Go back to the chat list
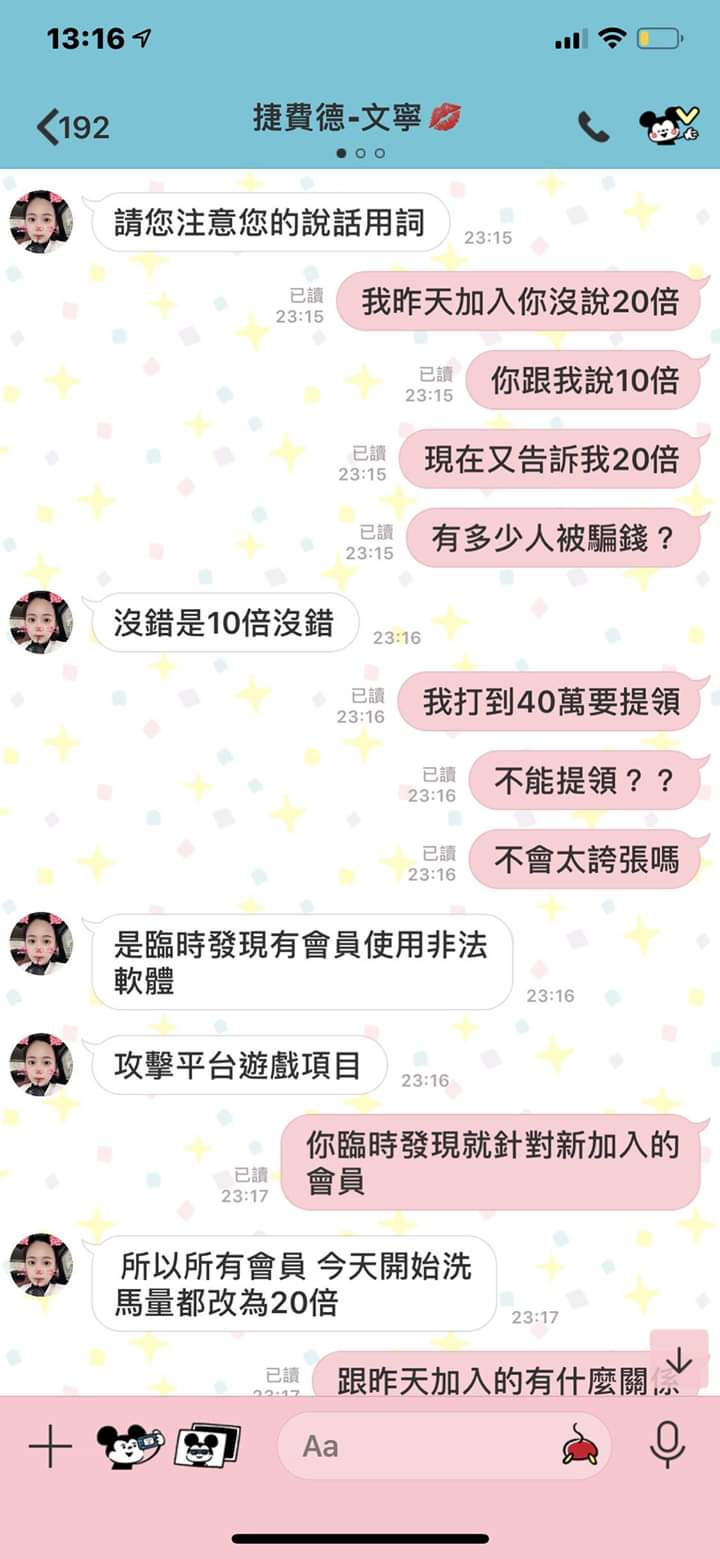Screen dimensions: 720x1559 click(x=70, y=127)
